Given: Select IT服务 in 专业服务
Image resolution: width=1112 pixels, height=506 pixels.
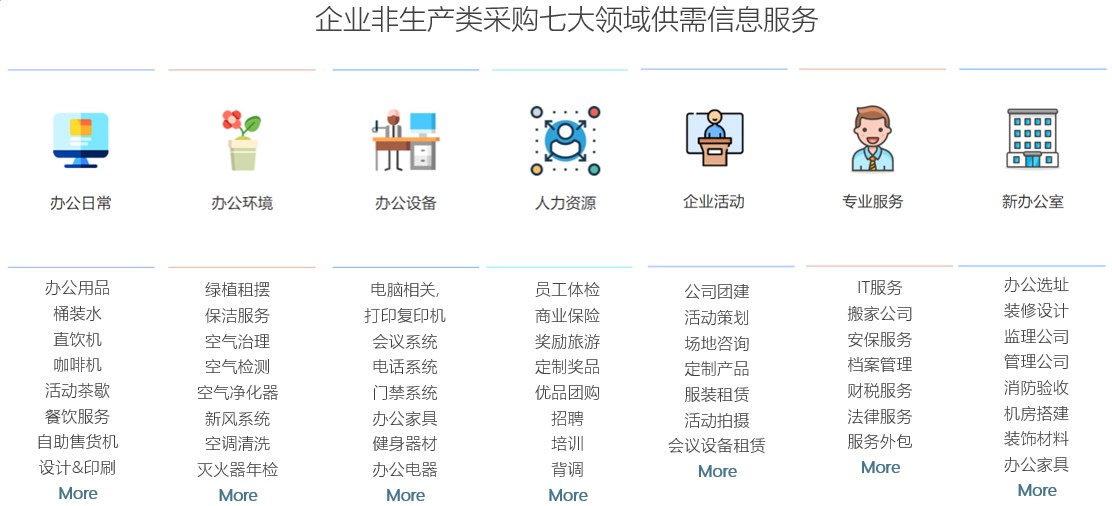Looking at the screenshot, I should click(880, 288).
